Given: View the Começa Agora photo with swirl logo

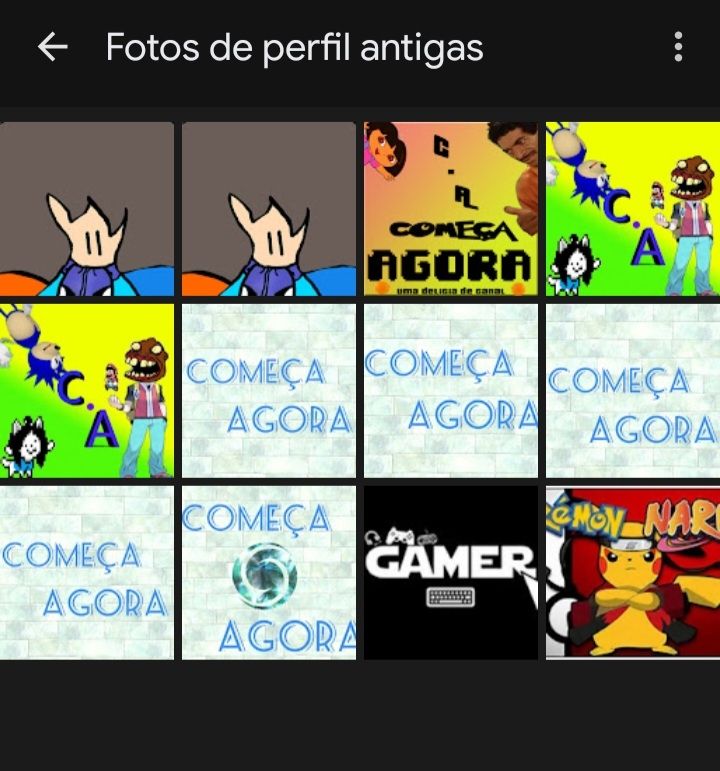Looking at the screenshot, I should (269, 573).
